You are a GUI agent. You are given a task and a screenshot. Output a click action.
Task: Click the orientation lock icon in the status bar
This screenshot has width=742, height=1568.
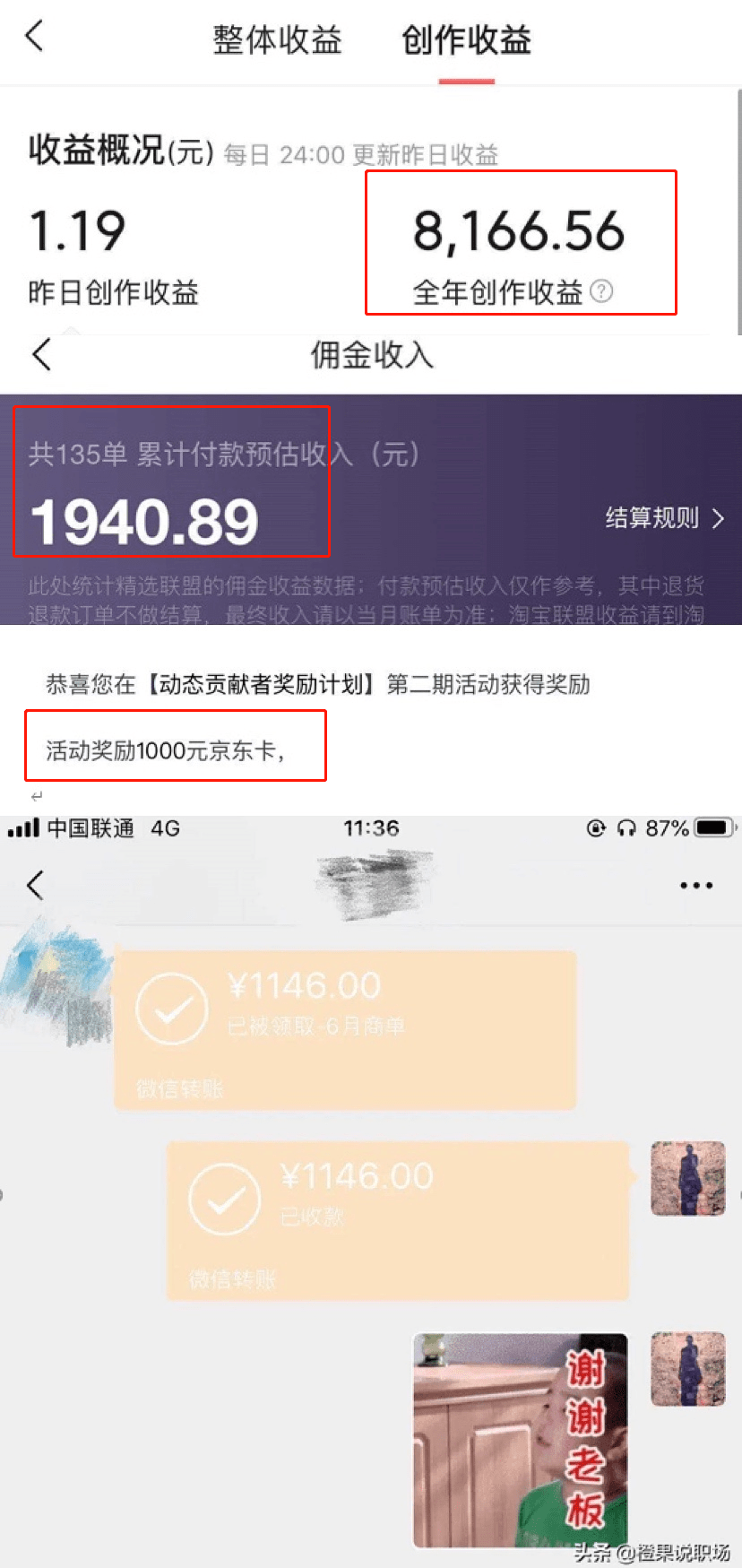pos(596,828)
